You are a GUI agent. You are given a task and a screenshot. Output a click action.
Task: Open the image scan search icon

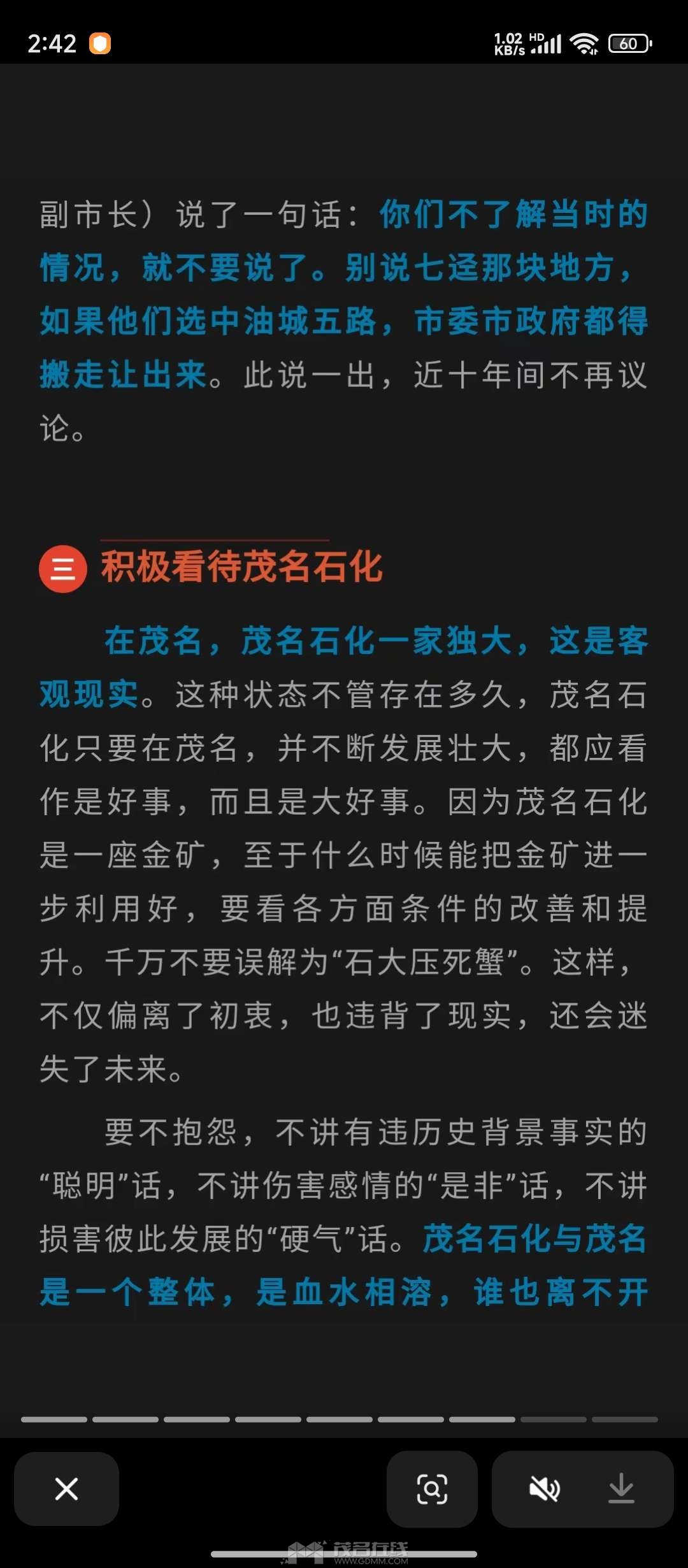coord(432,1489)
